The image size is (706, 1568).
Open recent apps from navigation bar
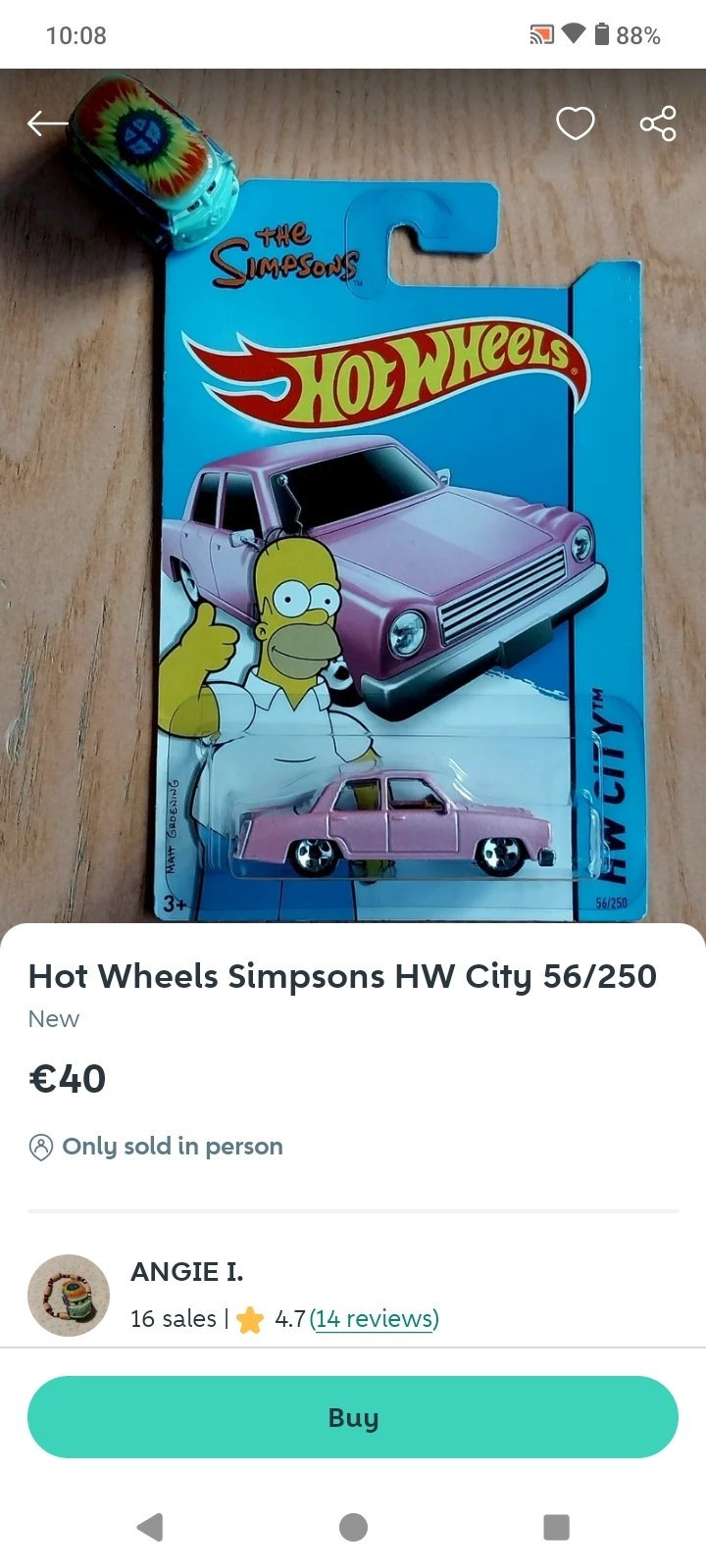[x=556, y=1527]
